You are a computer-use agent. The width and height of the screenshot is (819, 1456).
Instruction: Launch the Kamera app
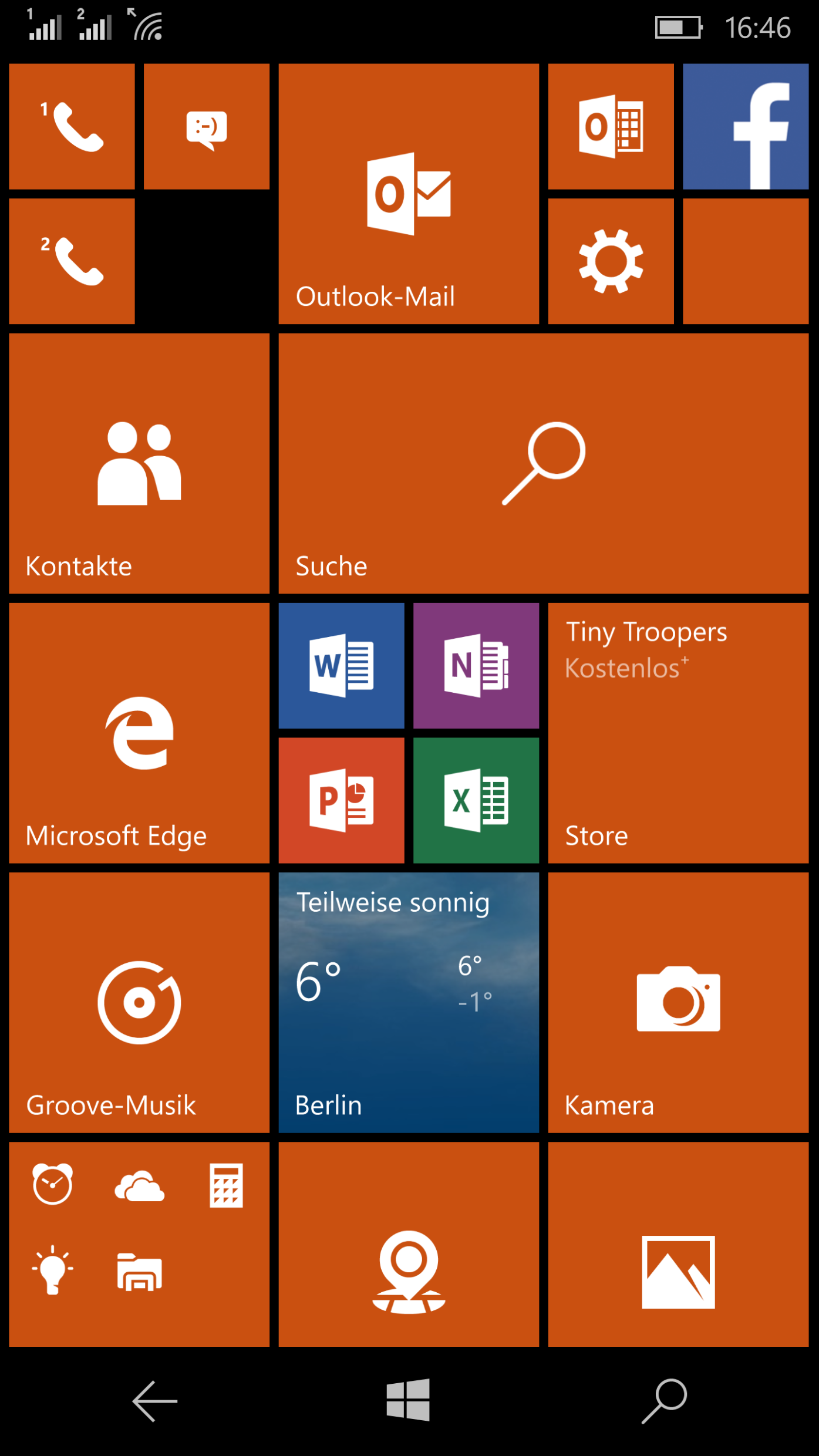[x=678, y=1002]
